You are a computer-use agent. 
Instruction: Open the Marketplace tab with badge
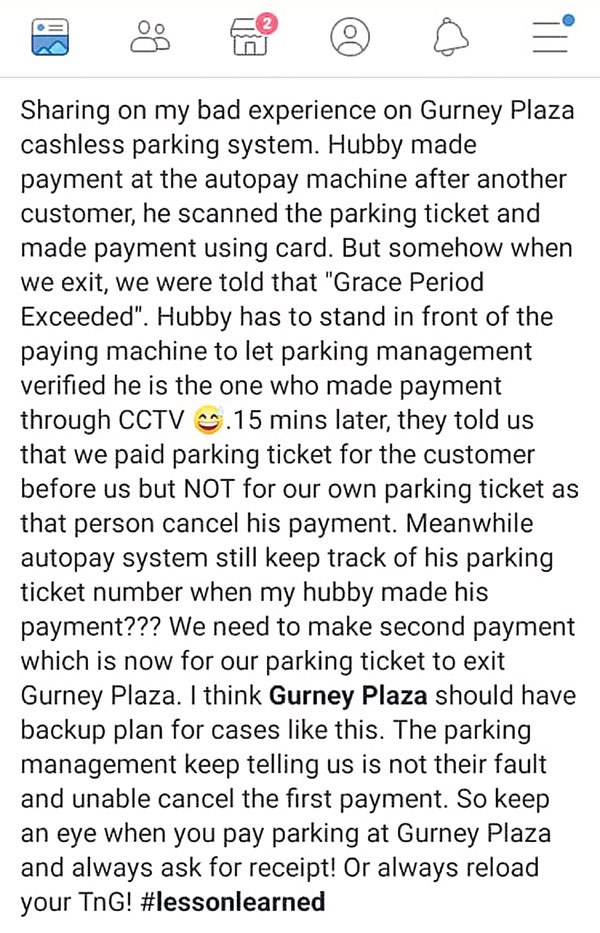(x=250, y=38)
